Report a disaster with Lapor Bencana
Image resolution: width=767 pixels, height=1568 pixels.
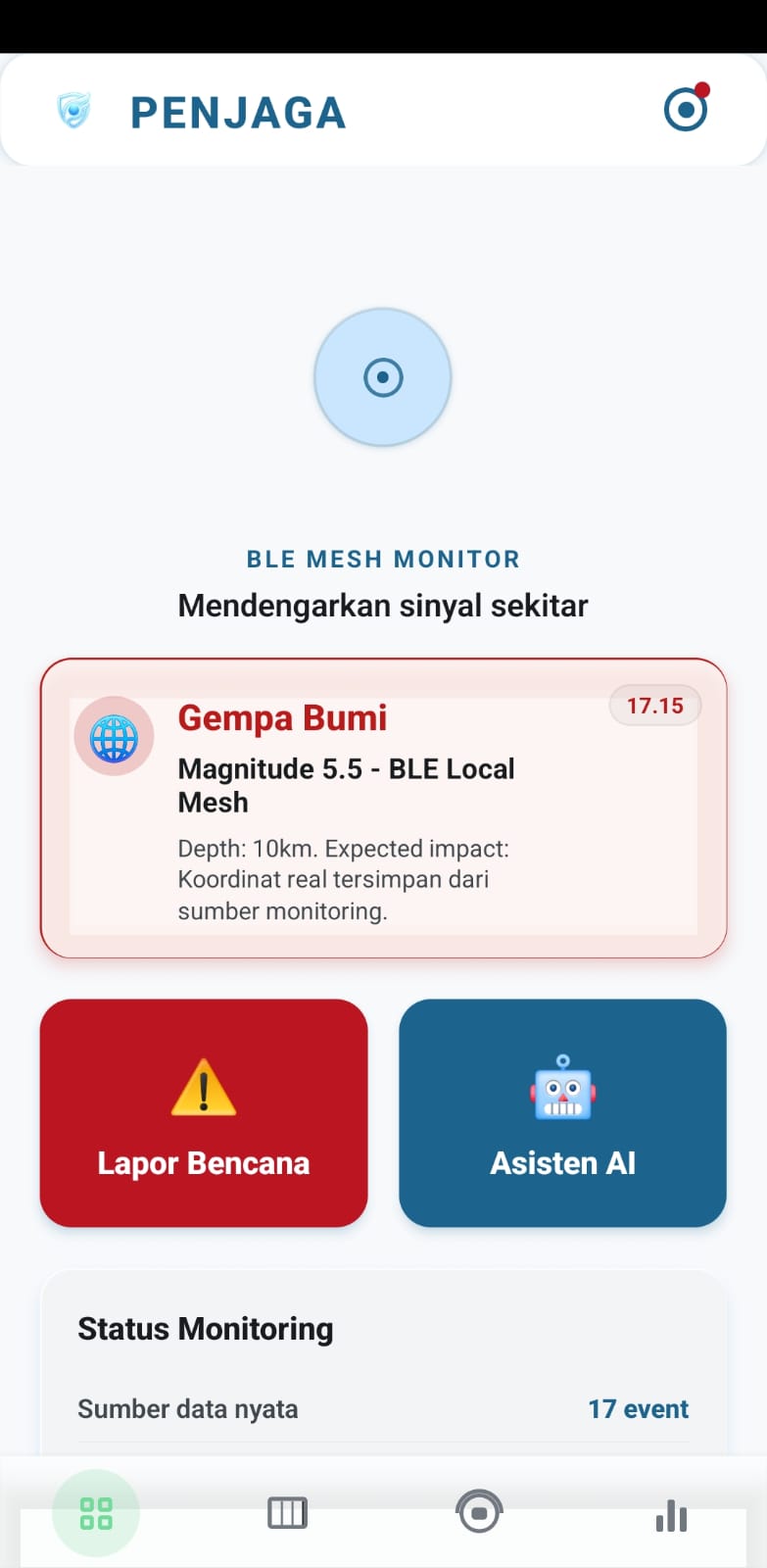tap(204, 1112)
